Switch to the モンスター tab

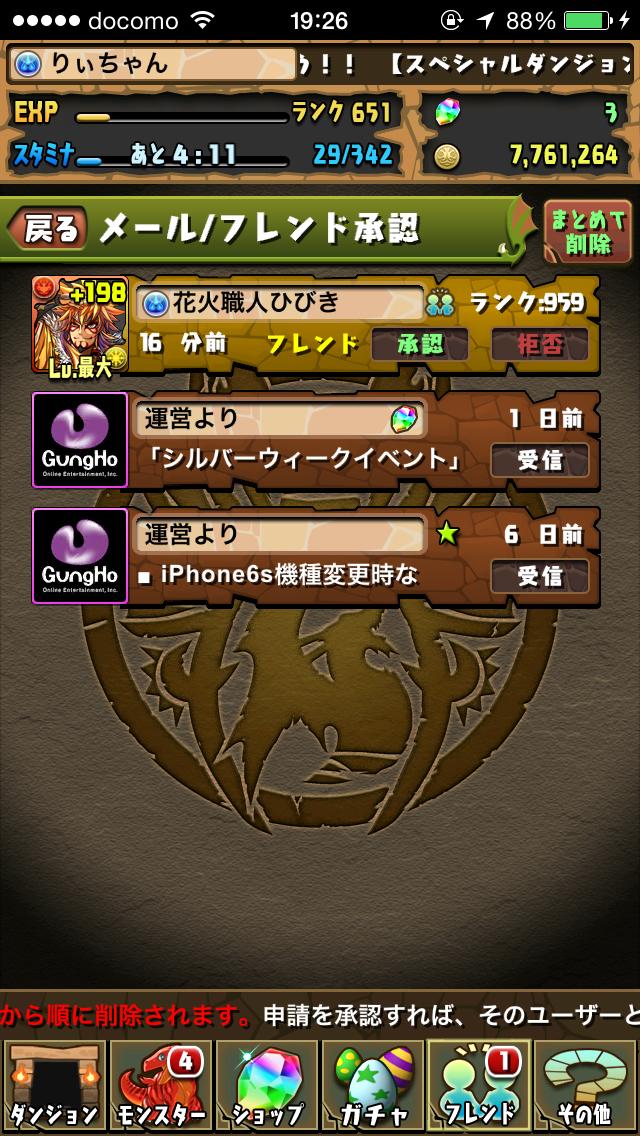(x=160, y=1085)
